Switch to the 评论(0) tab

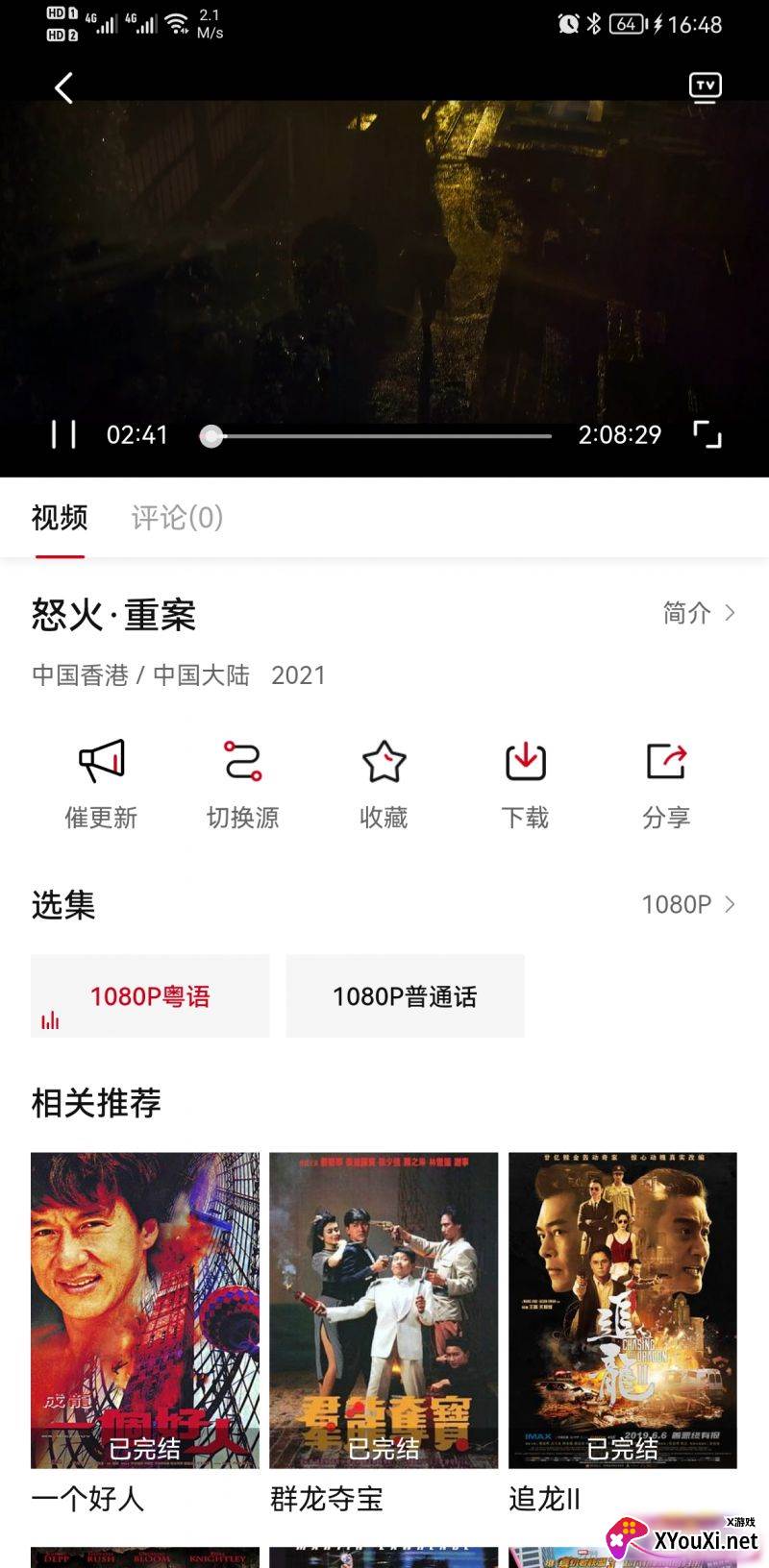point(177,518)
